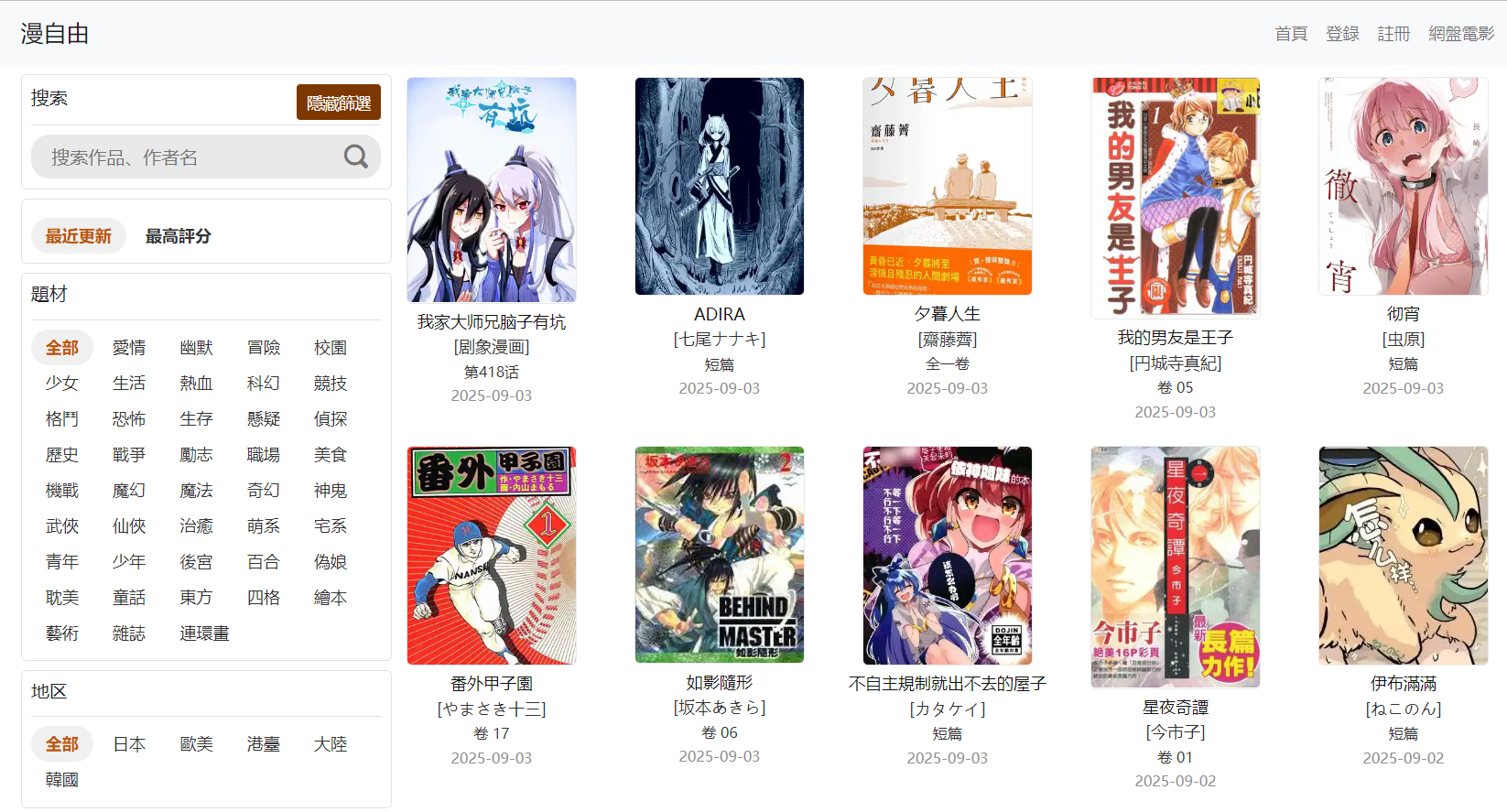Filter by the 愛情 genre
This screenshot has width=1507, height=812.
tap(129, 348)
